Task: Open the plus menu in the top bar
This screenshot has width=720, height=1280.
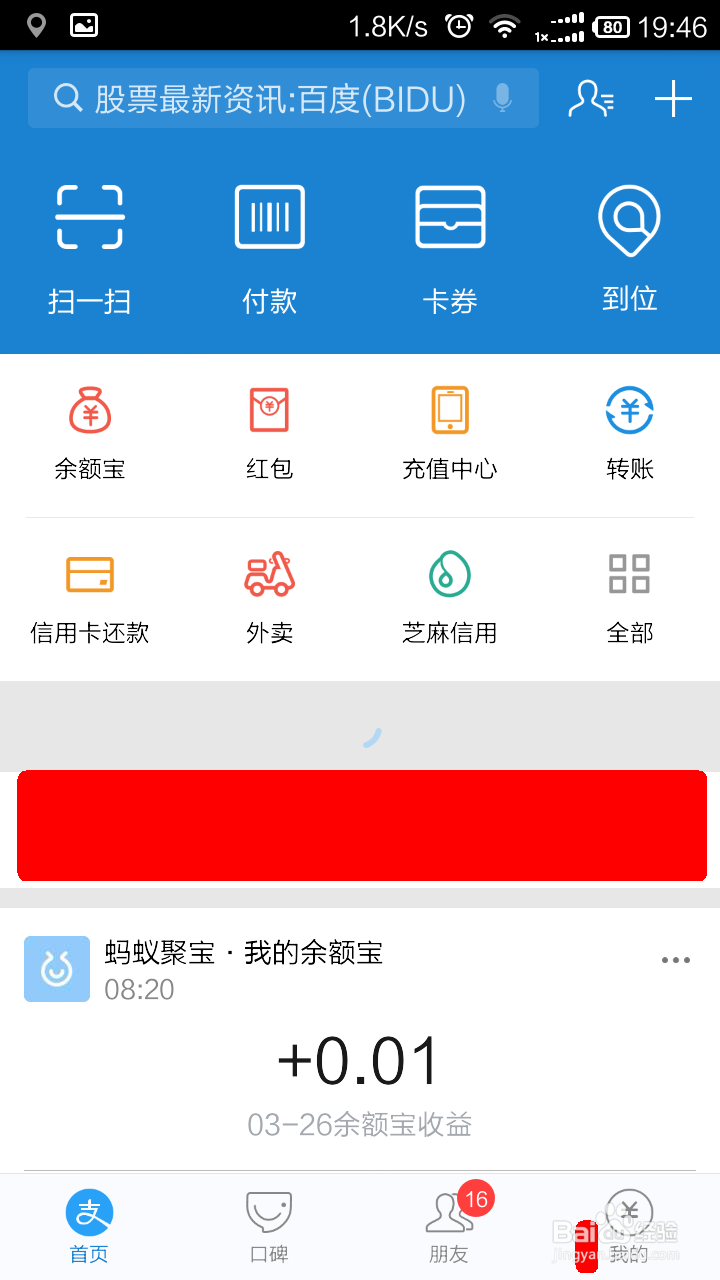Action: coord(674,98)
